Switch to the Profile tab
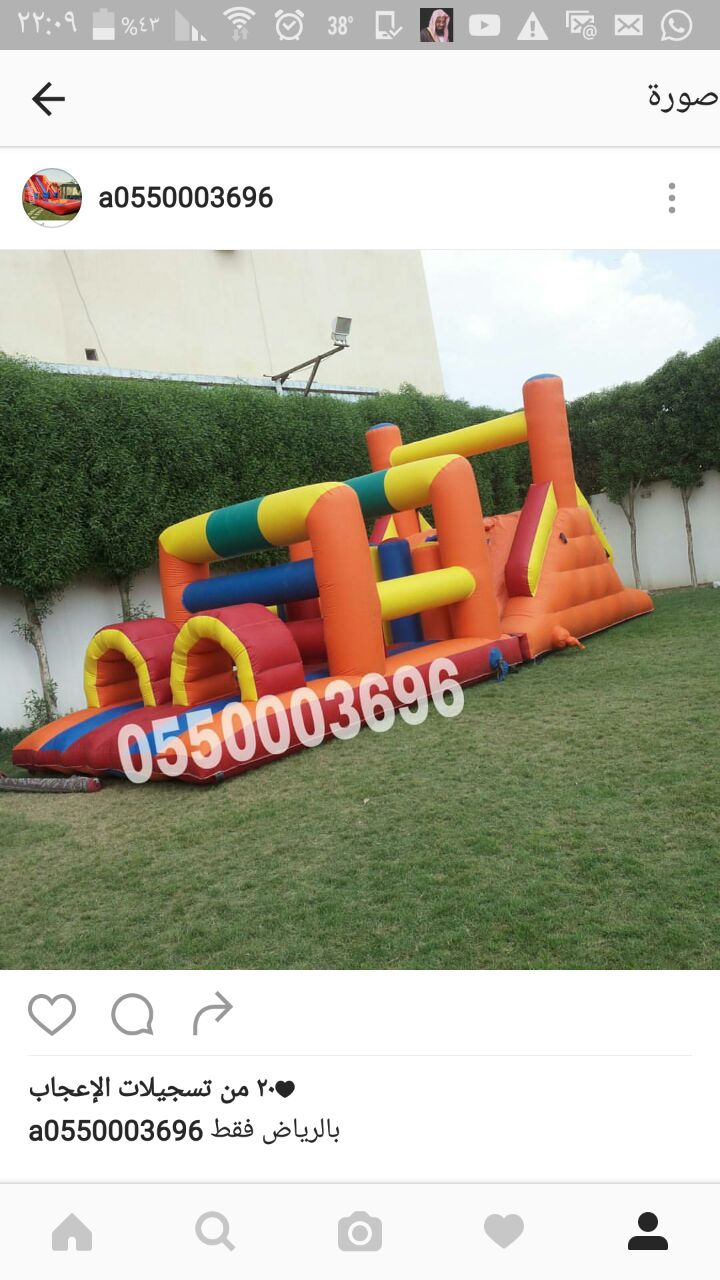Image resolution: width=720 pixels, height=1280 pixels. pos(648,1232)
